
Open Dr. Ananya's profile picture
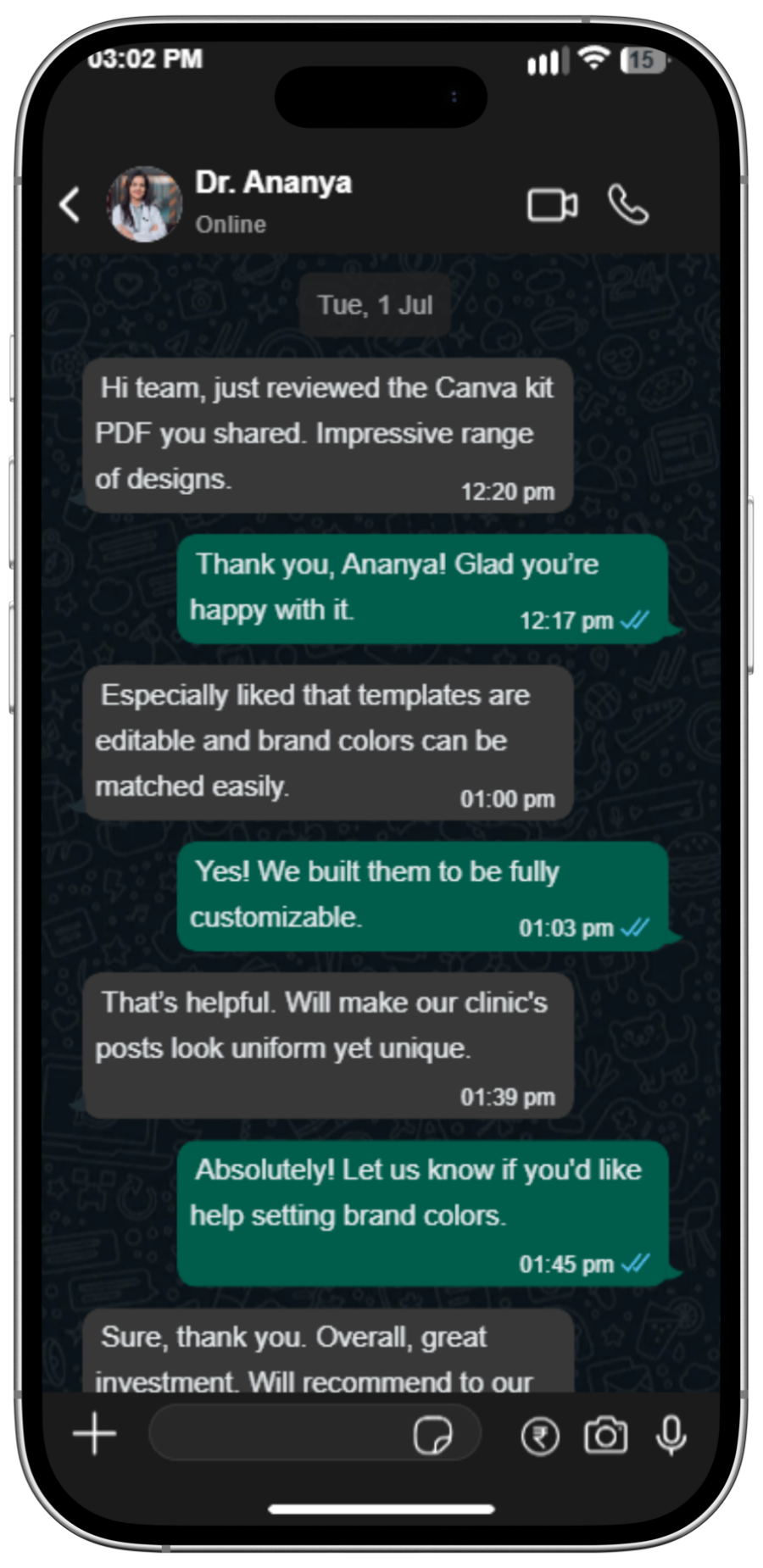pos(144,204)
